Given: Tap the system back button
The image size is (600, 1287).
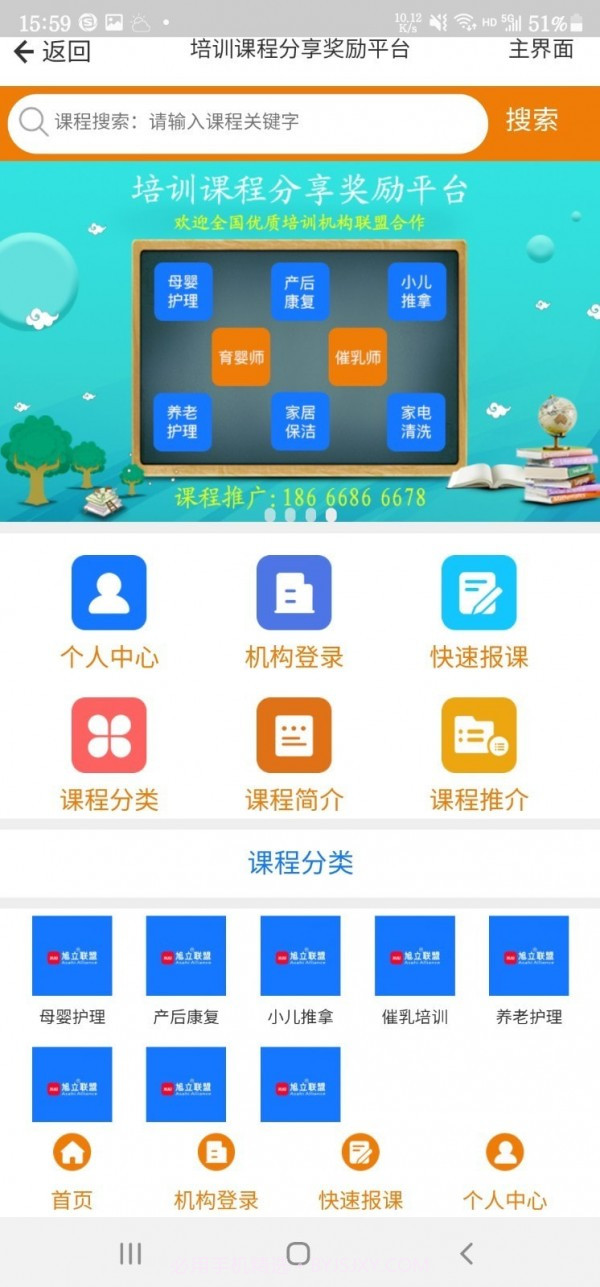Looking at the screenshot, I should click(x=466, y=1253).
